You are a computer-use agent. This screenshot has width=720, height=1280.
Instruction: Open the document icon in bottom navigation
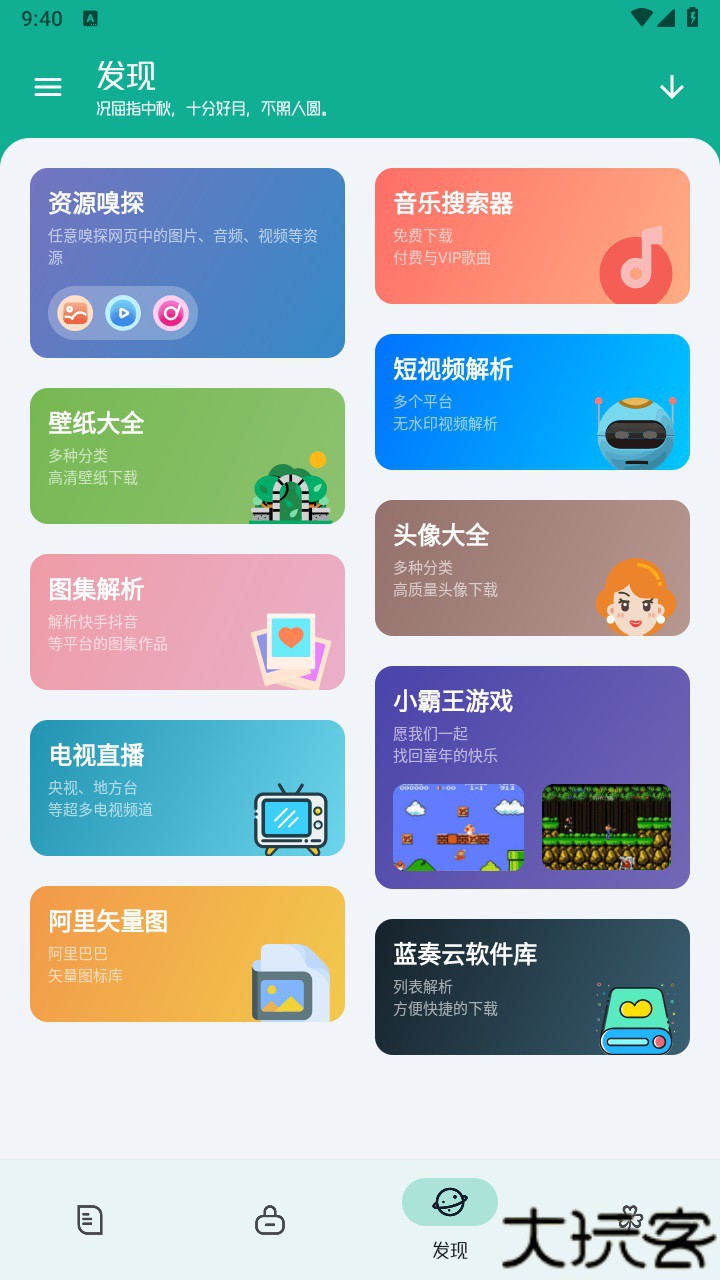[x=90, y=1221]
